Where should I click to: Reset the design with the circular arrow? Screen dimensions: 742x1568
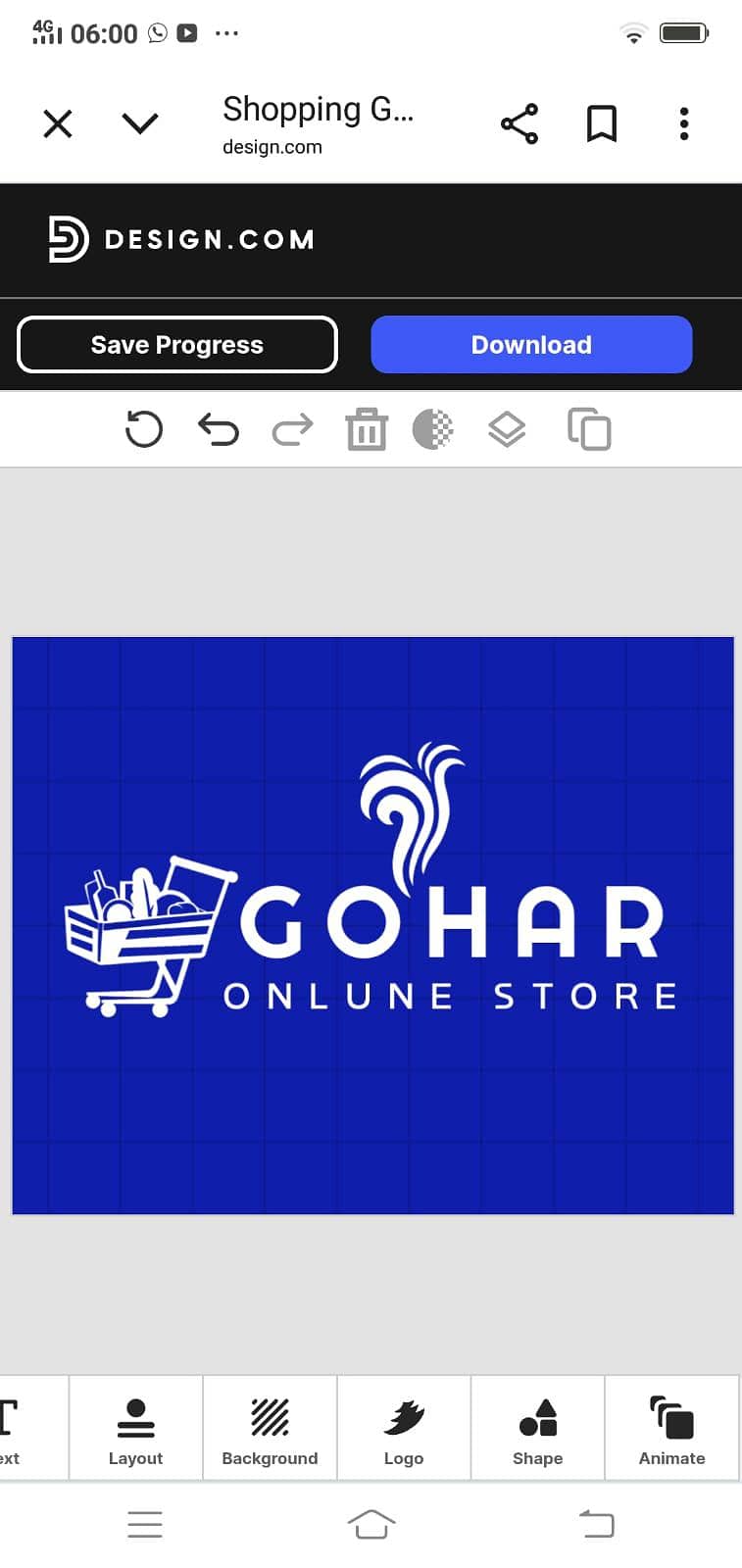144,429
